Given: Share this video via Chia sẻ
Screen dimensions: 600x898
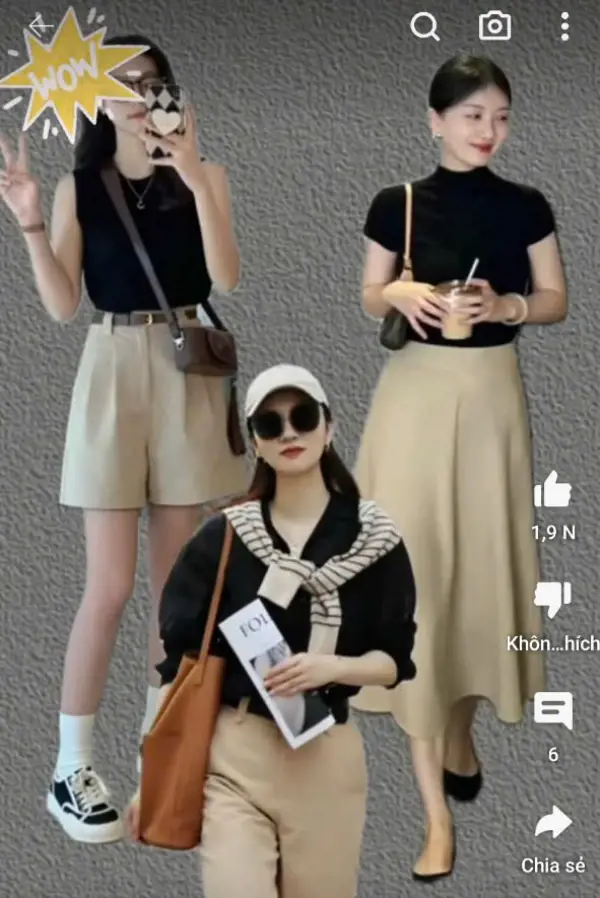Looking at the screenshot, I should coord(553,823).
